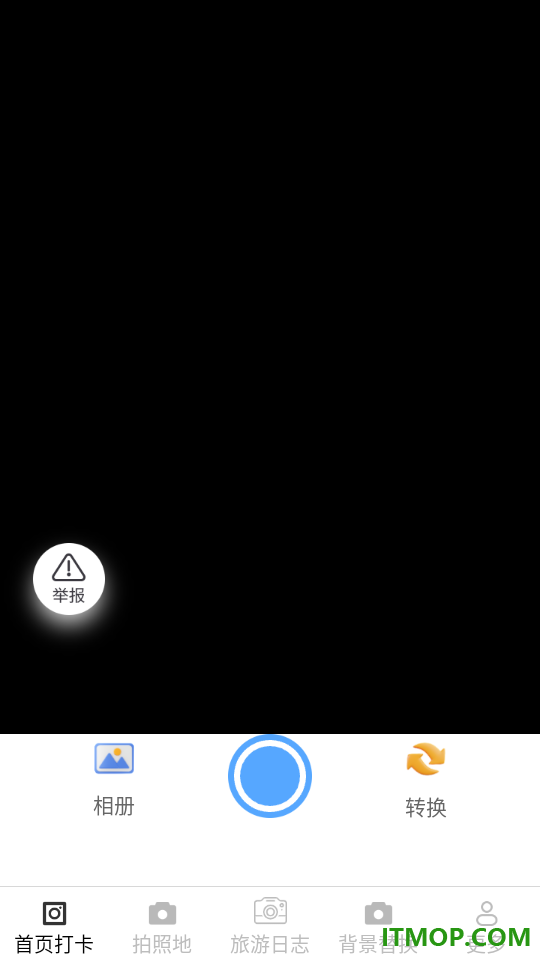Open the 更多 tab
This screenshot has width=540, height=960.
486,926
